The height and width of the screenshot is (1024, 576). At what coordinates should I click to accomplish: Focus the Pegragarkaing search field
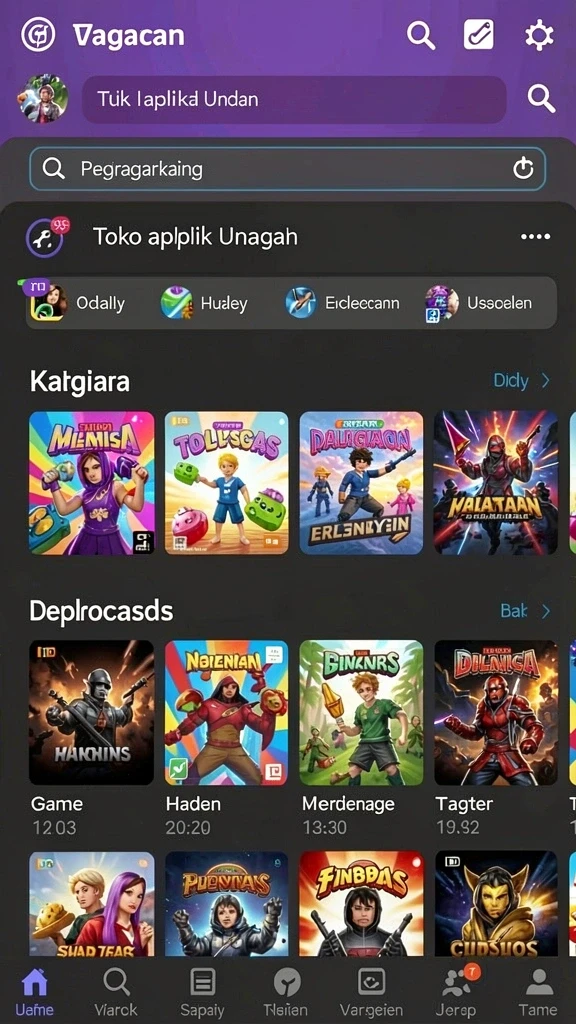pyautogui.click(x=287, y=169)
